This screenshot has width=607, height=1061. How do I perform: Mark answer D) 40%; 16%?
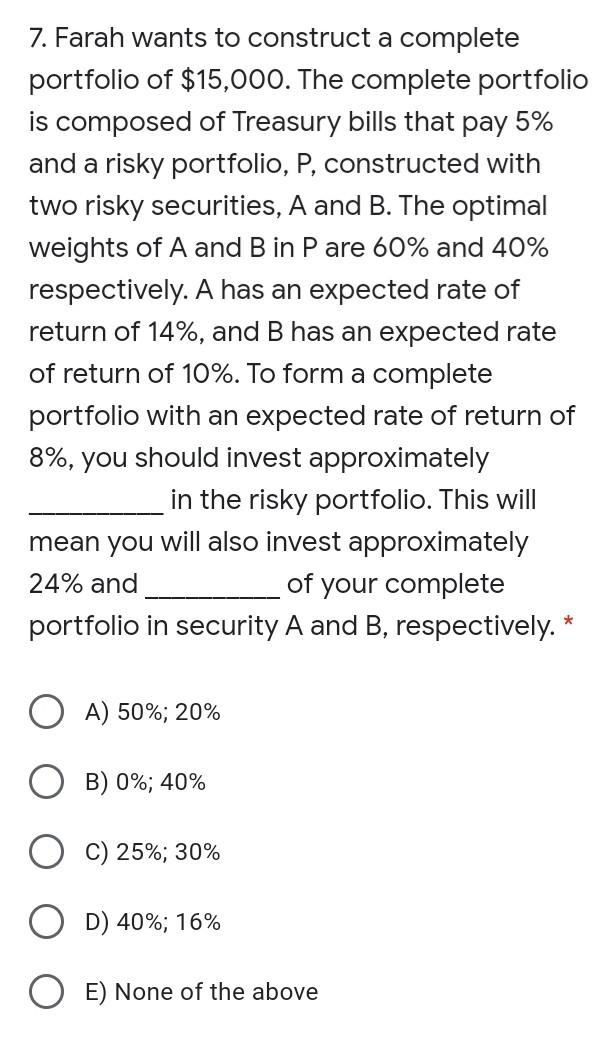(47, 923)
